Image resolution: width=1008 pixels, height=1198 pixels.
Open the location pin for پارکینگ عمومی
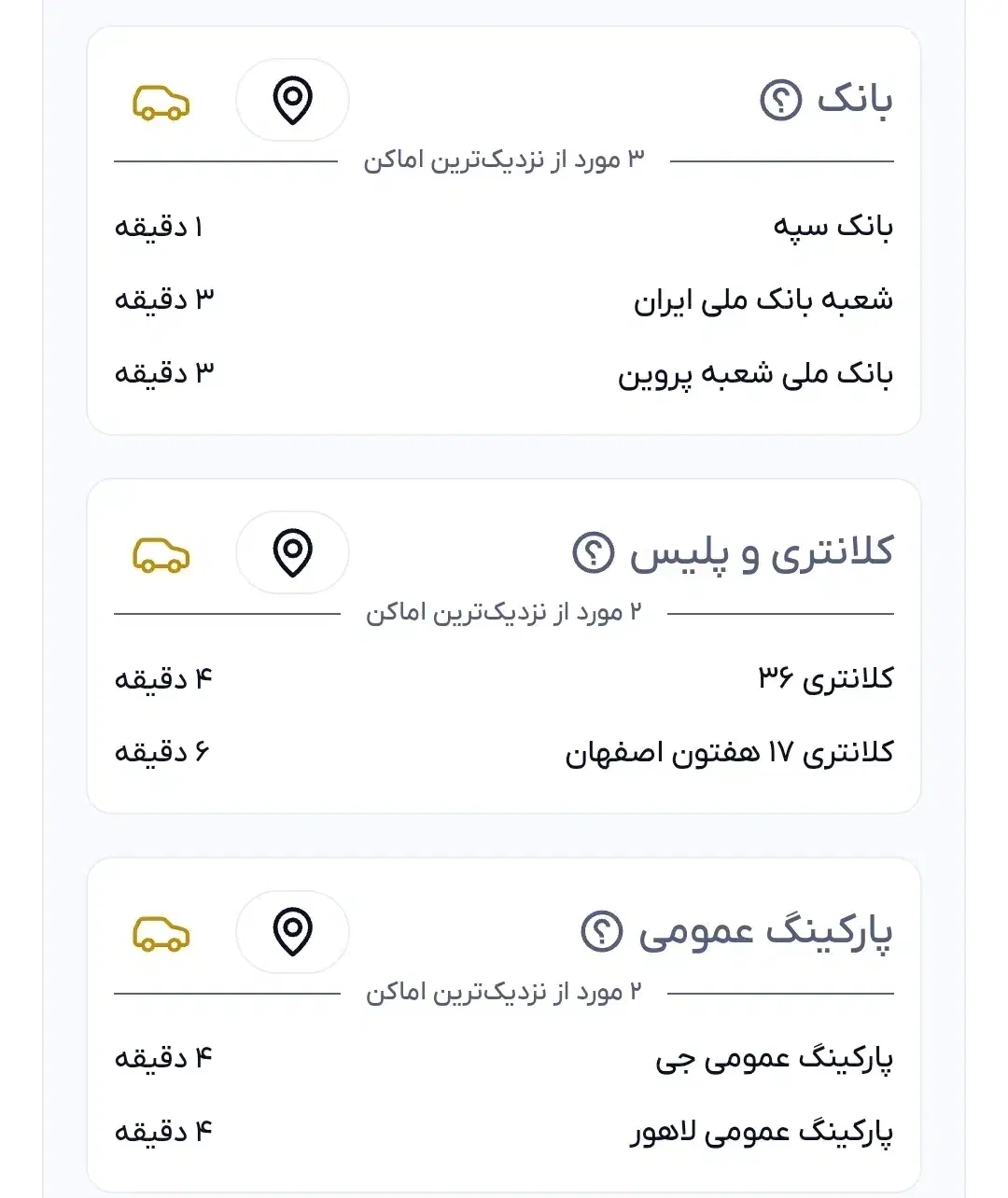[x=292, y=931]
